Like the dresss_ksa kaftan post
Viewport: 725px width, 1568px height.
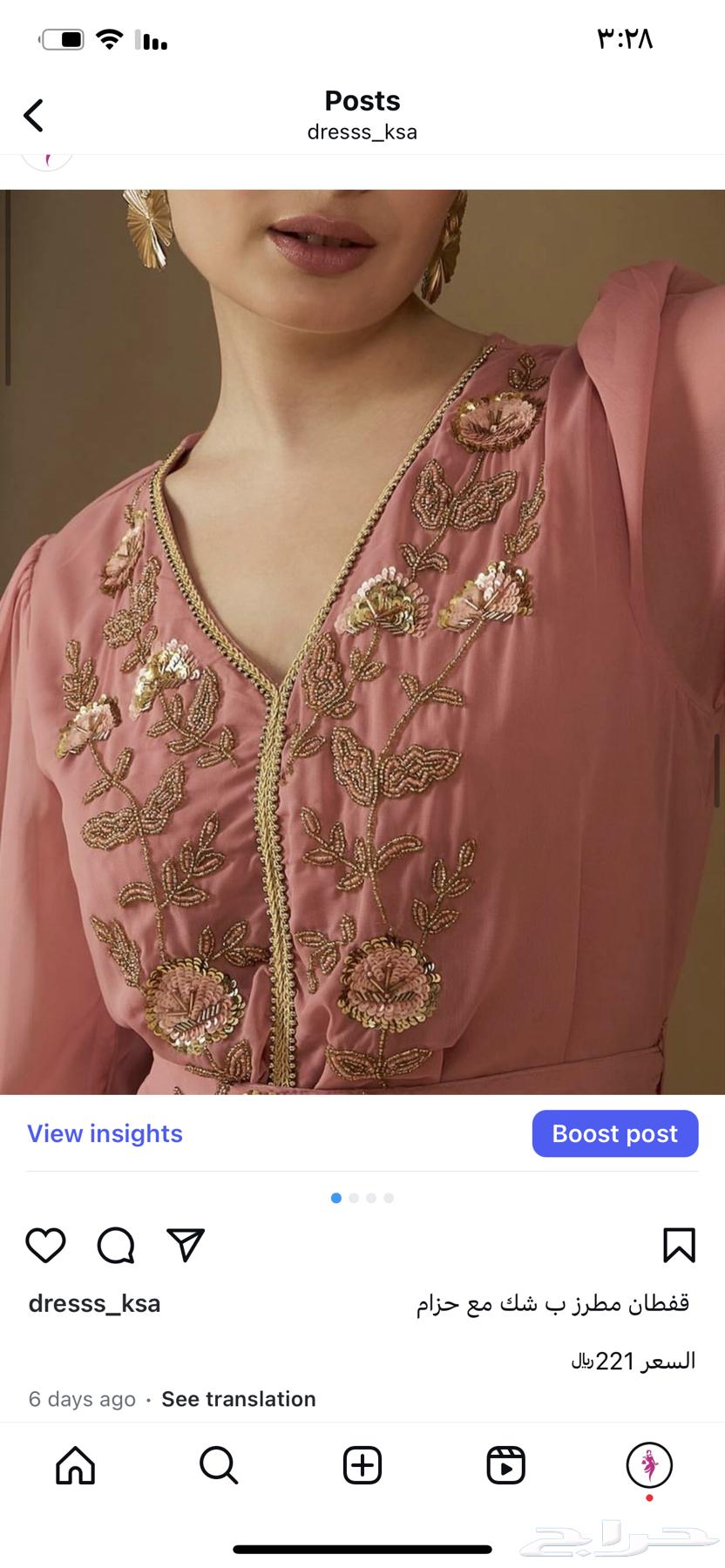pos(45,1245)
